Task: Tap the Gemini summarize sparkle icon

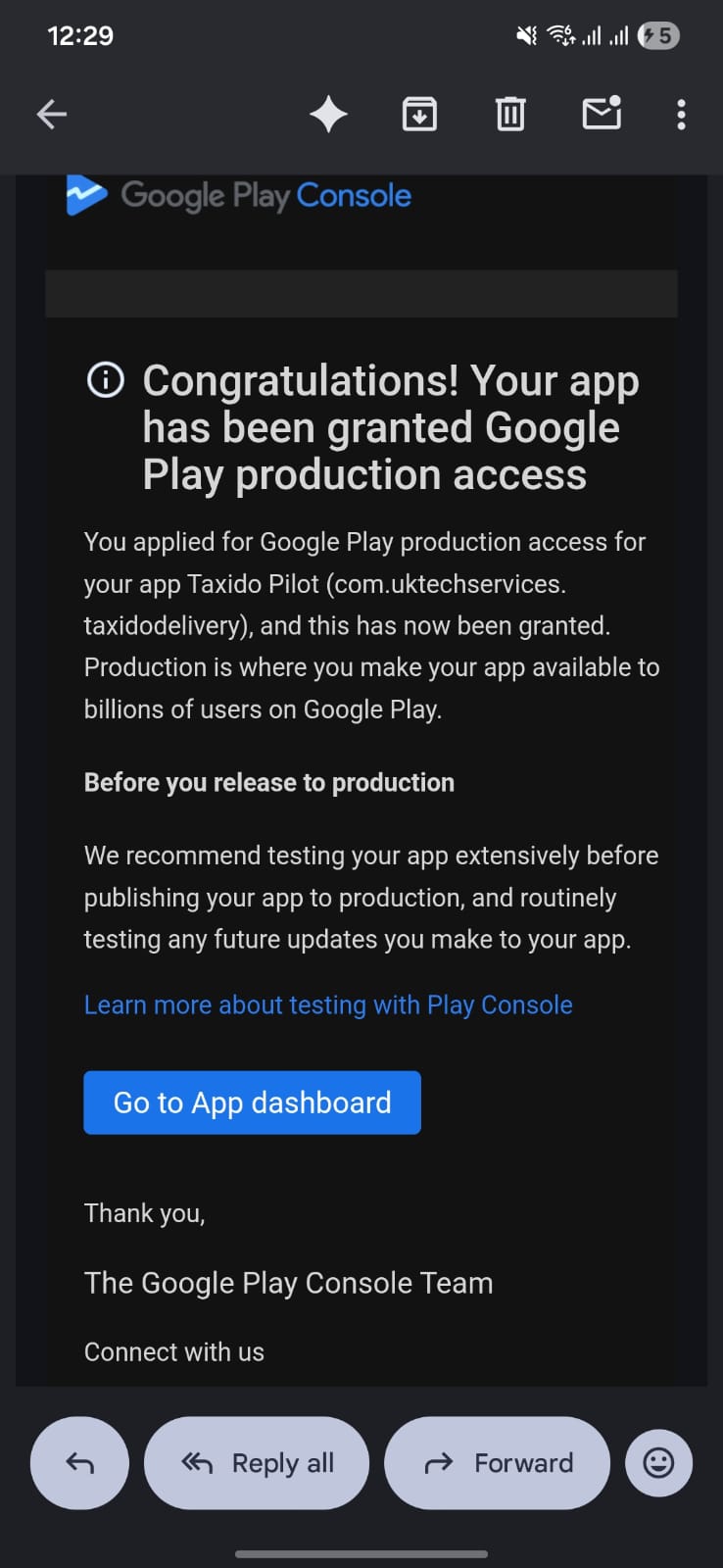Action: pos(329,114)
